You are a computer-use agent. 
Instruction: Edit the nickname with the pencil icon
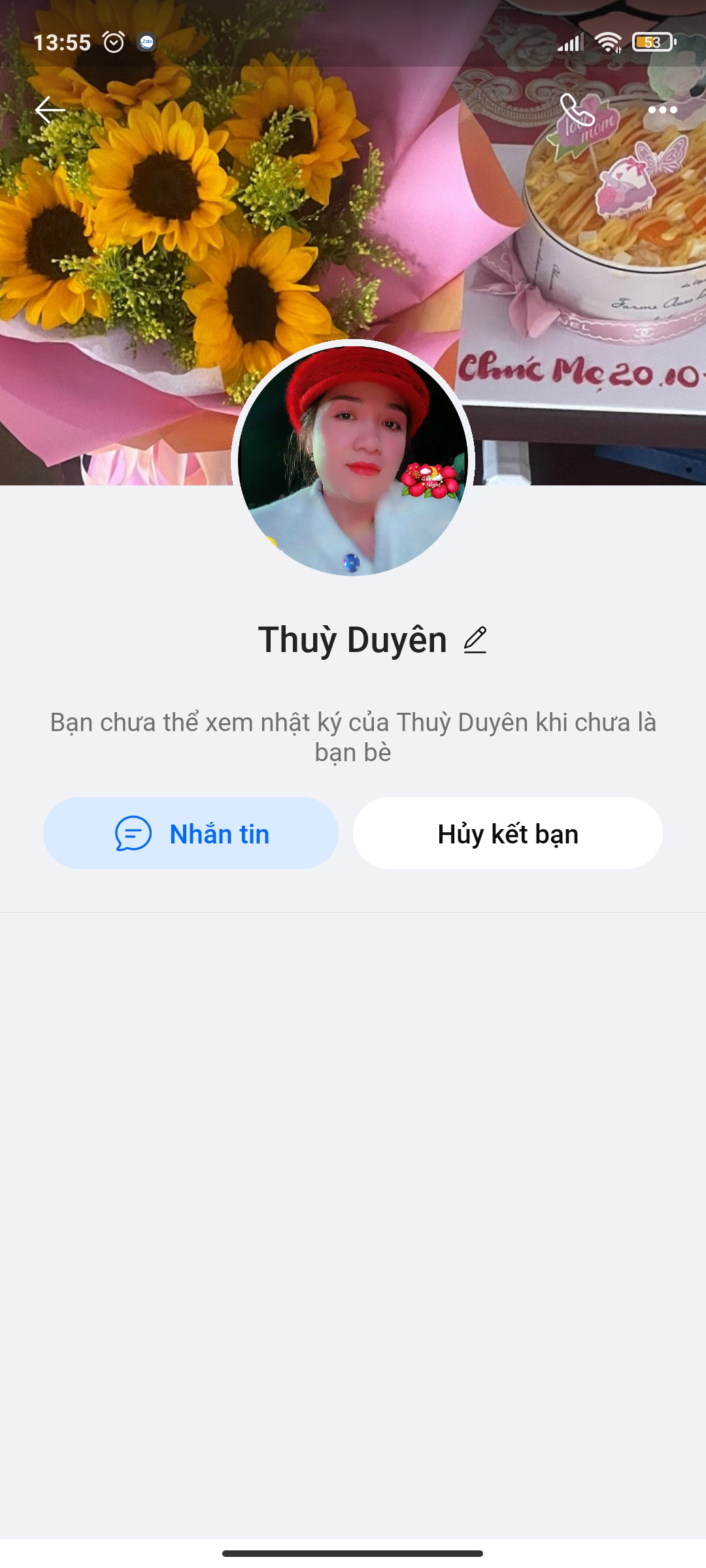475,640
